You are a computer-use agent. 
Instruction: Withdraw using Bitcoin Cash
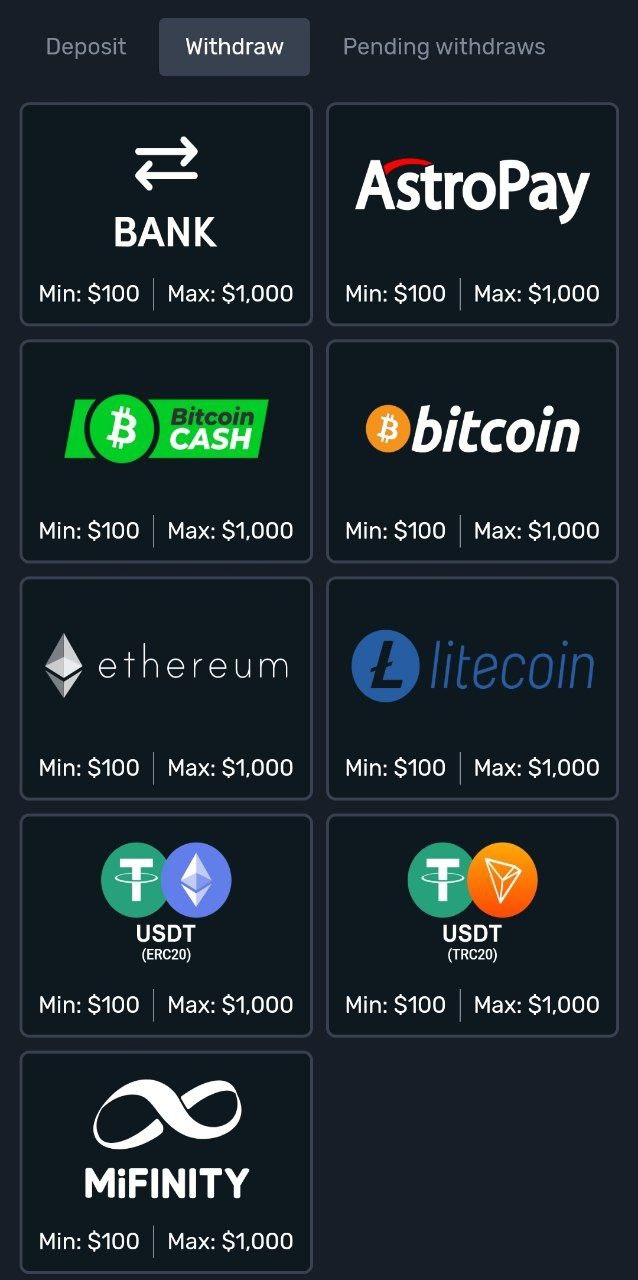[x=166, y=451]
